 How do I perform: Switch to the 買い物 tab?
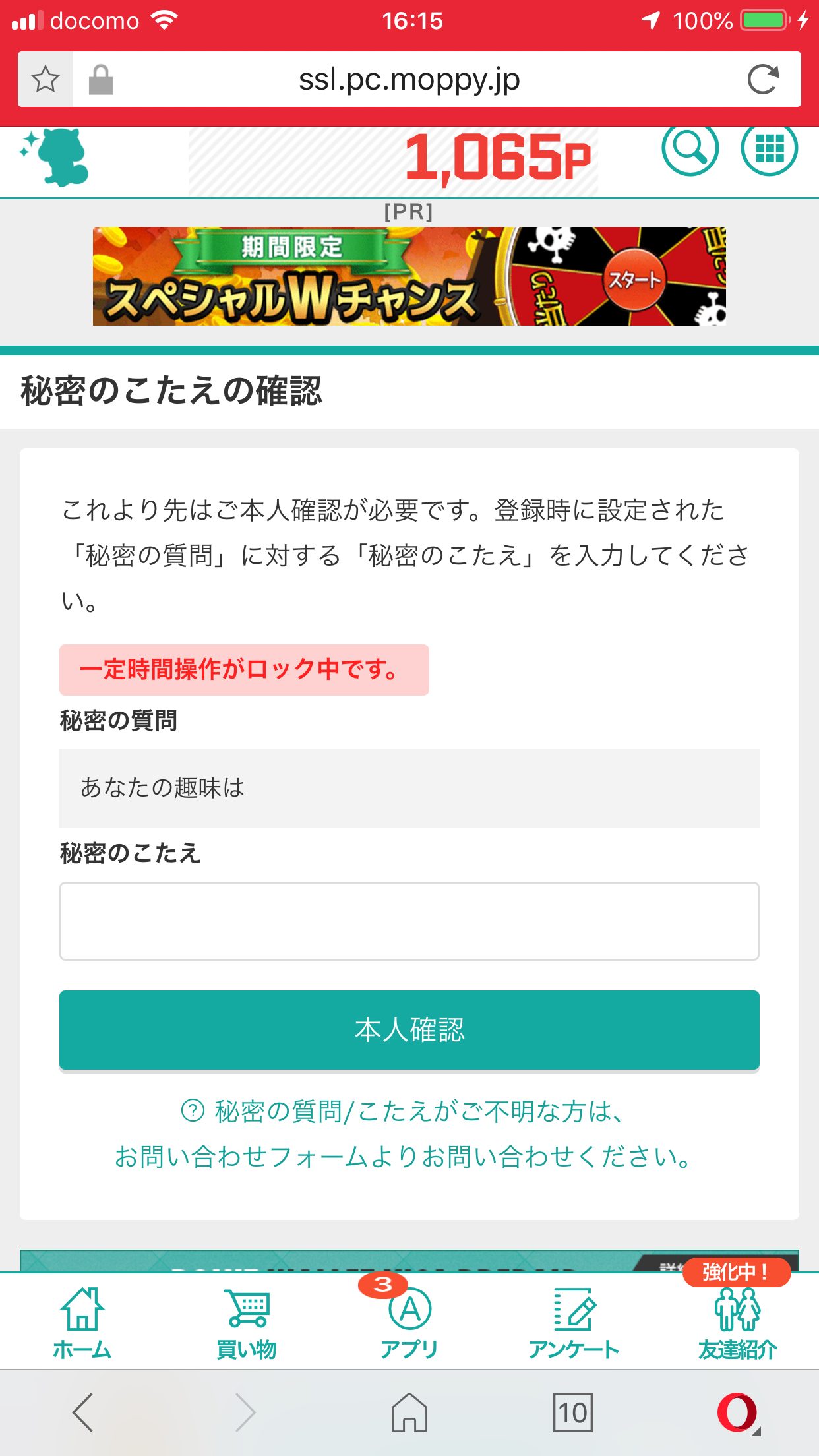(247, 1322)
